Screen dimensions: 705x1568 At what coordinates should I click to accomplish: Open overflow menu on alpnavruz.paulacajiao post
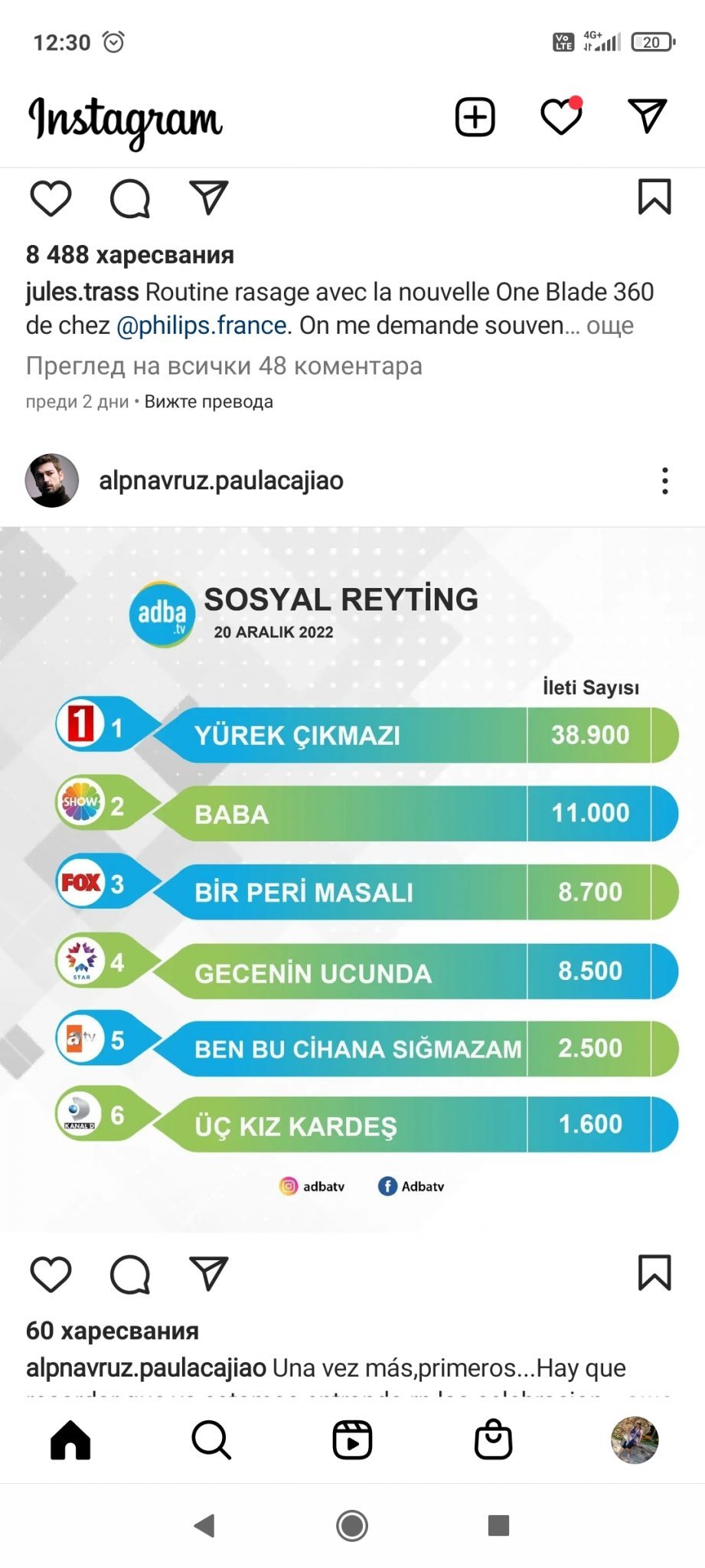pos(664,481)
